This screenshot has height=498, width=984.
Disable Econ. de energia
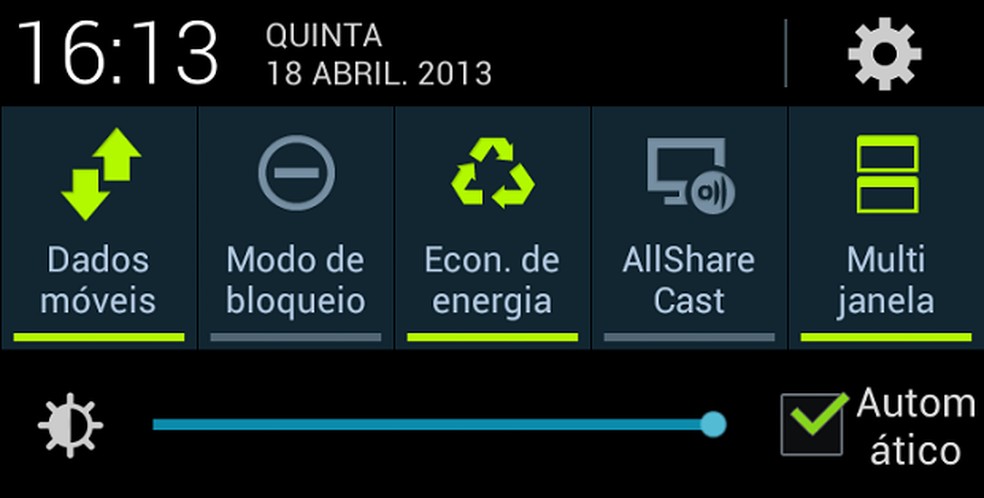(x=492, y=227)
